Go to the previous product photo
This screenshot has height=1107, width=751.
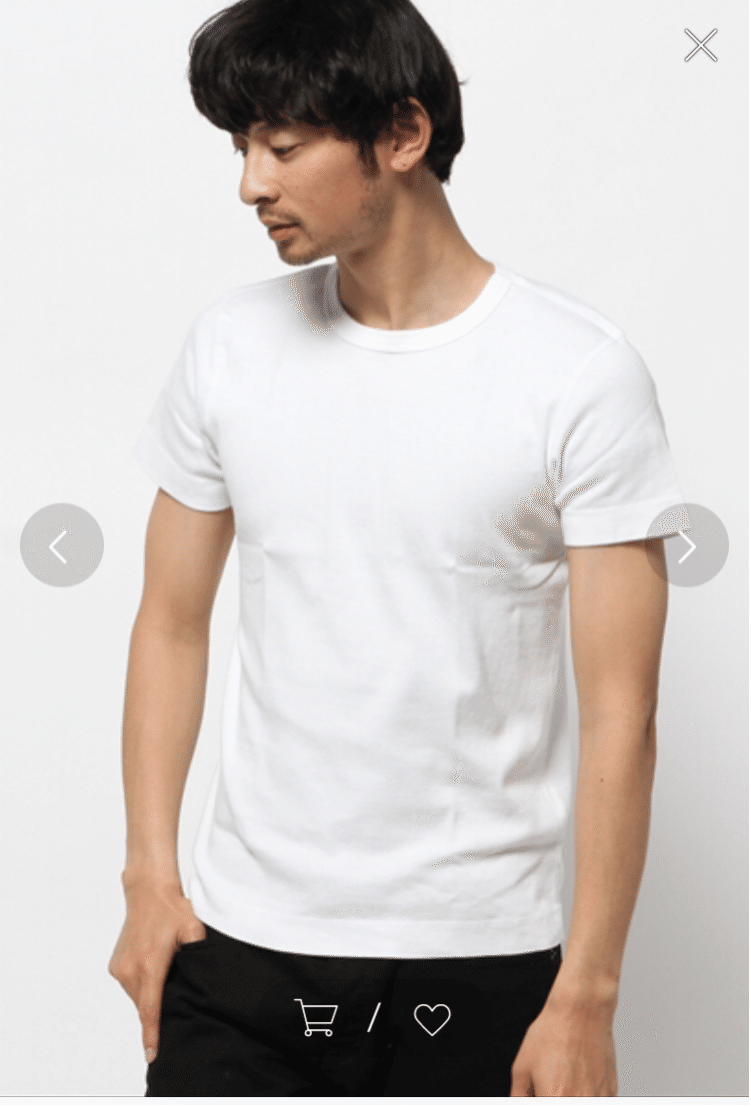pyautogui.click(x=61, y=545)
